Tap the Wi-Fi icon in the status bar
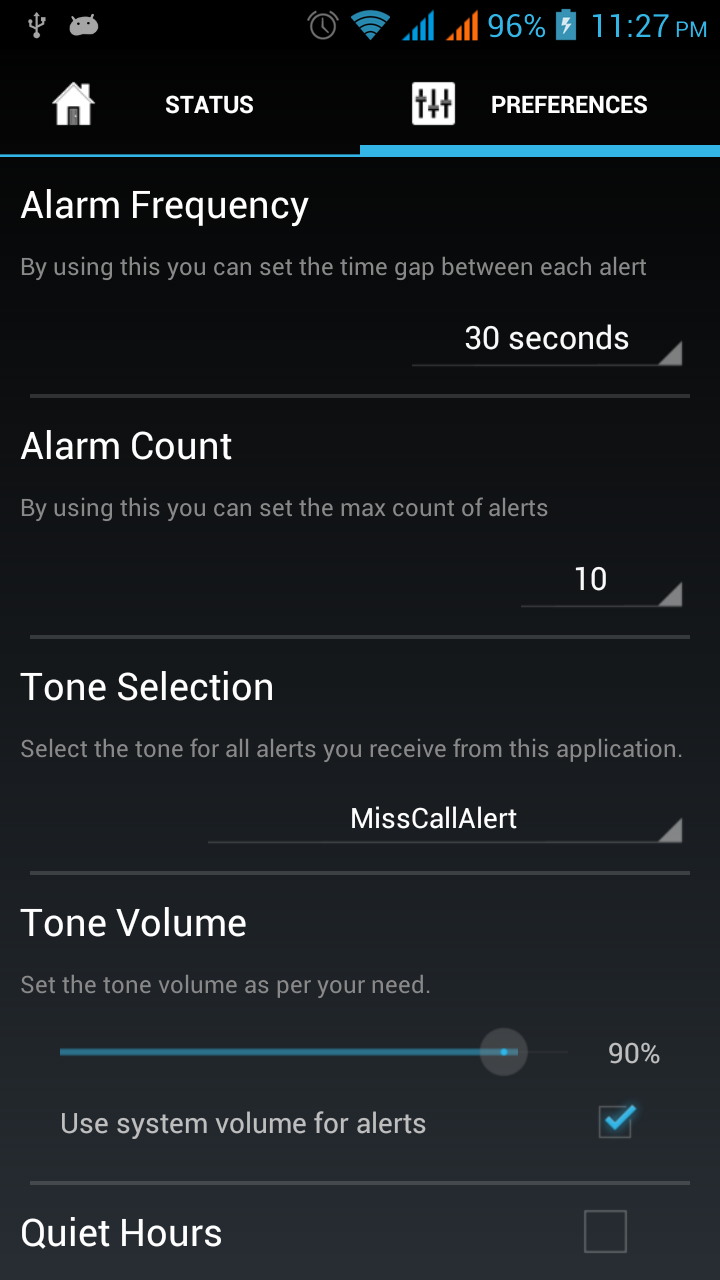The width and height of the screenshot is (720, 1280). tap(372, 25)
